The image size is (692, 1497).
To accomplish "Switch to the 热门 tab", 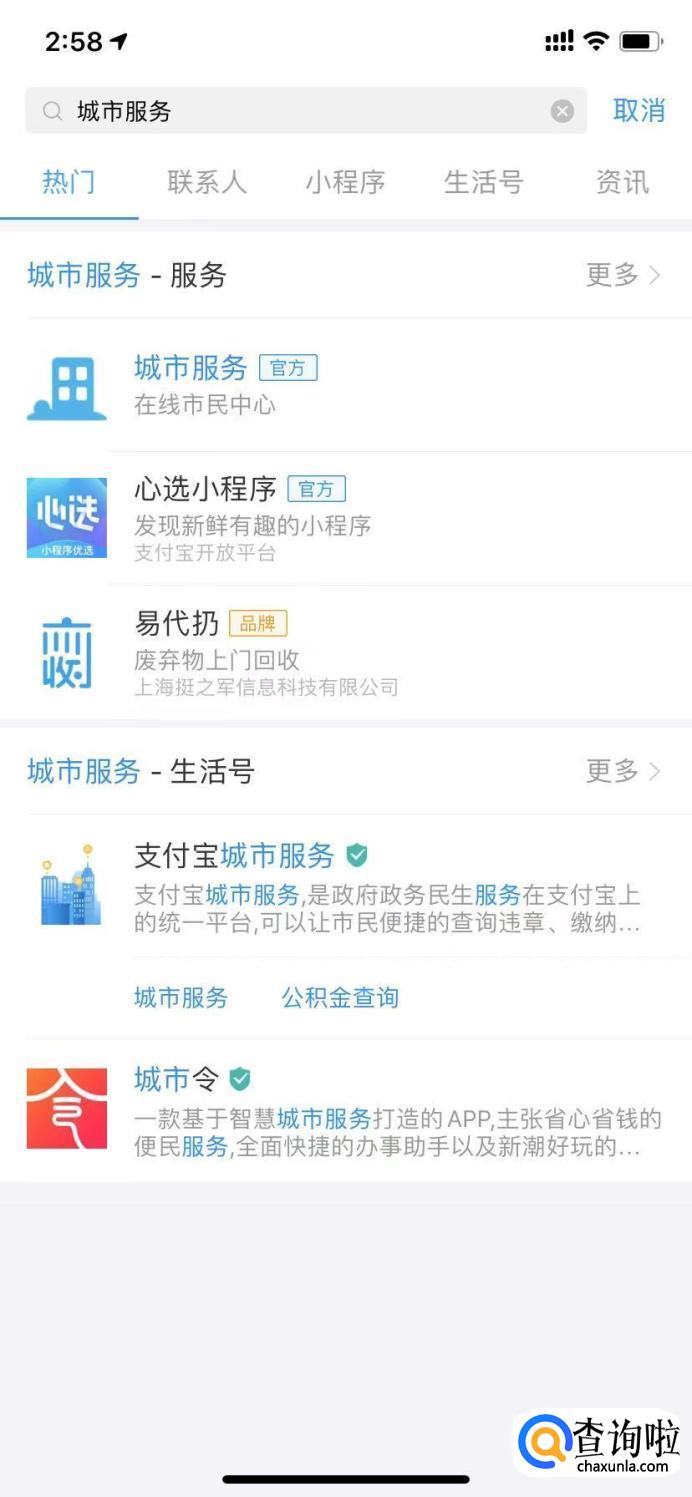I will [69, 183].
